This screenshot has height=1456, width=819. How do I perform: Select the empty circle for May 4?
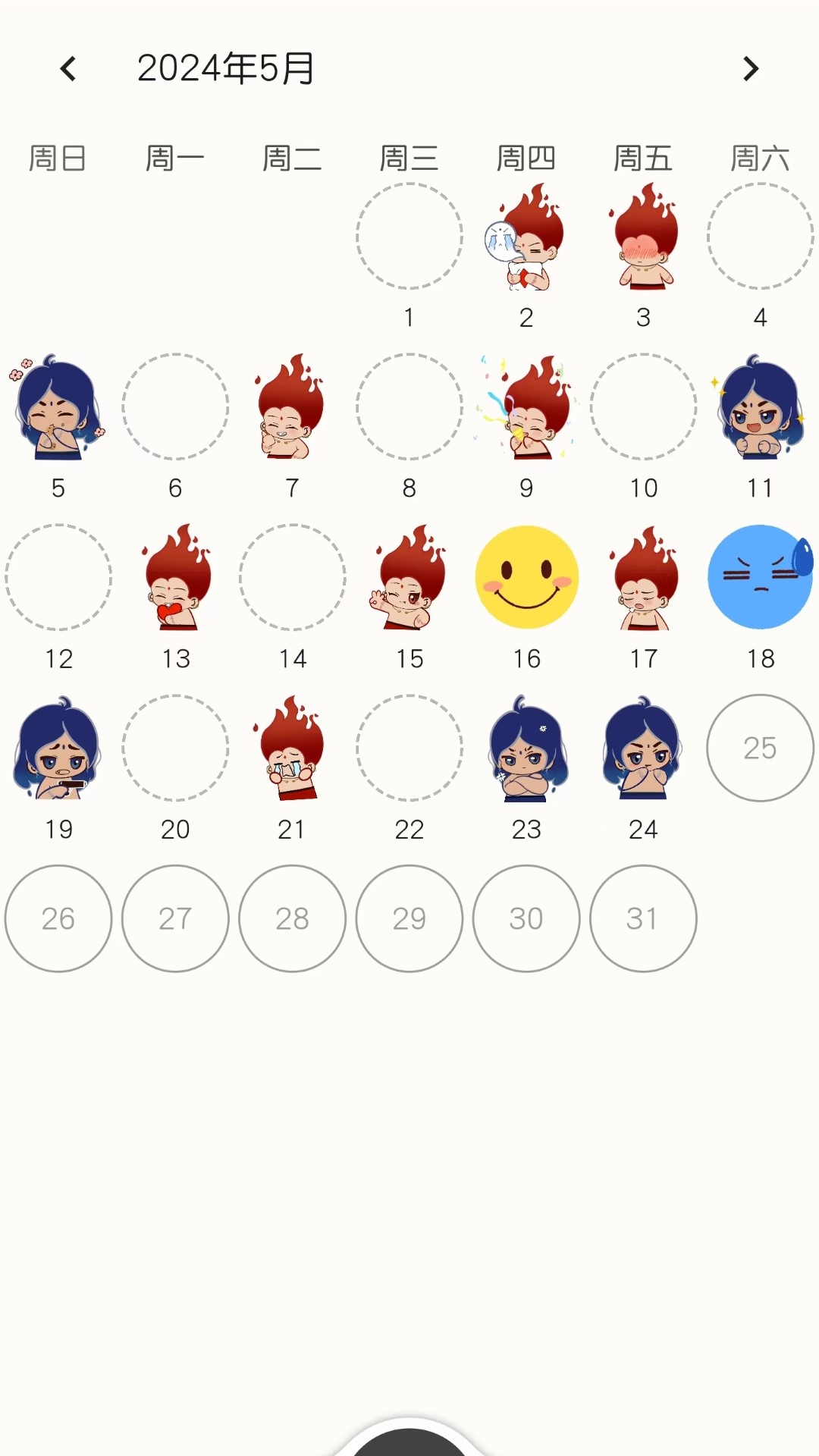click(x=761, y=237)
